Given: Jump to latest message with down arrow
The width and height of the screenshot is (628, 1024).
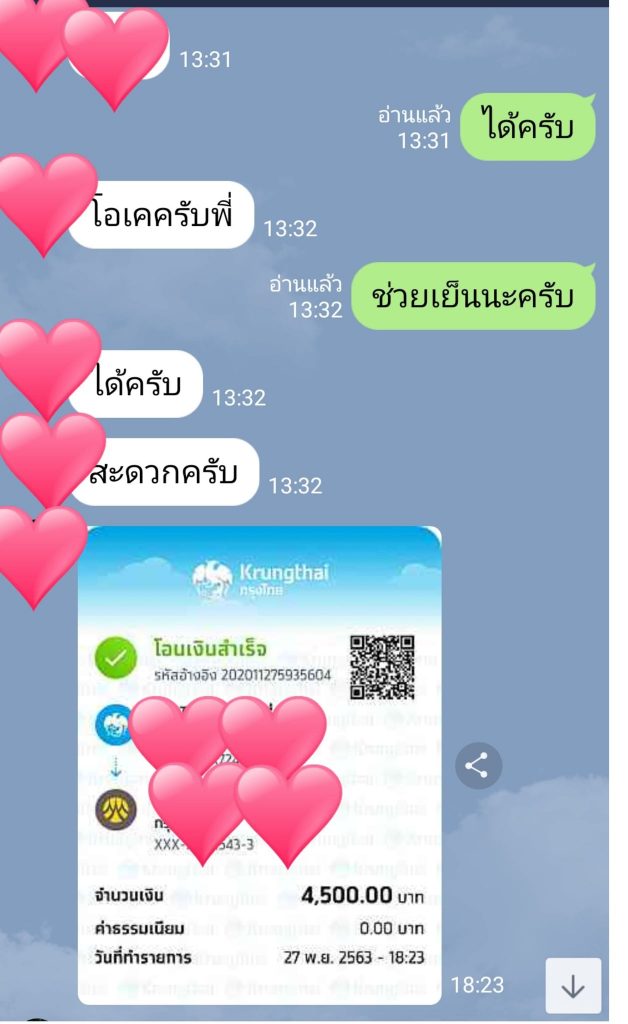Looking at the screenshot, I should pyautogui.click(x=573, y=986).
